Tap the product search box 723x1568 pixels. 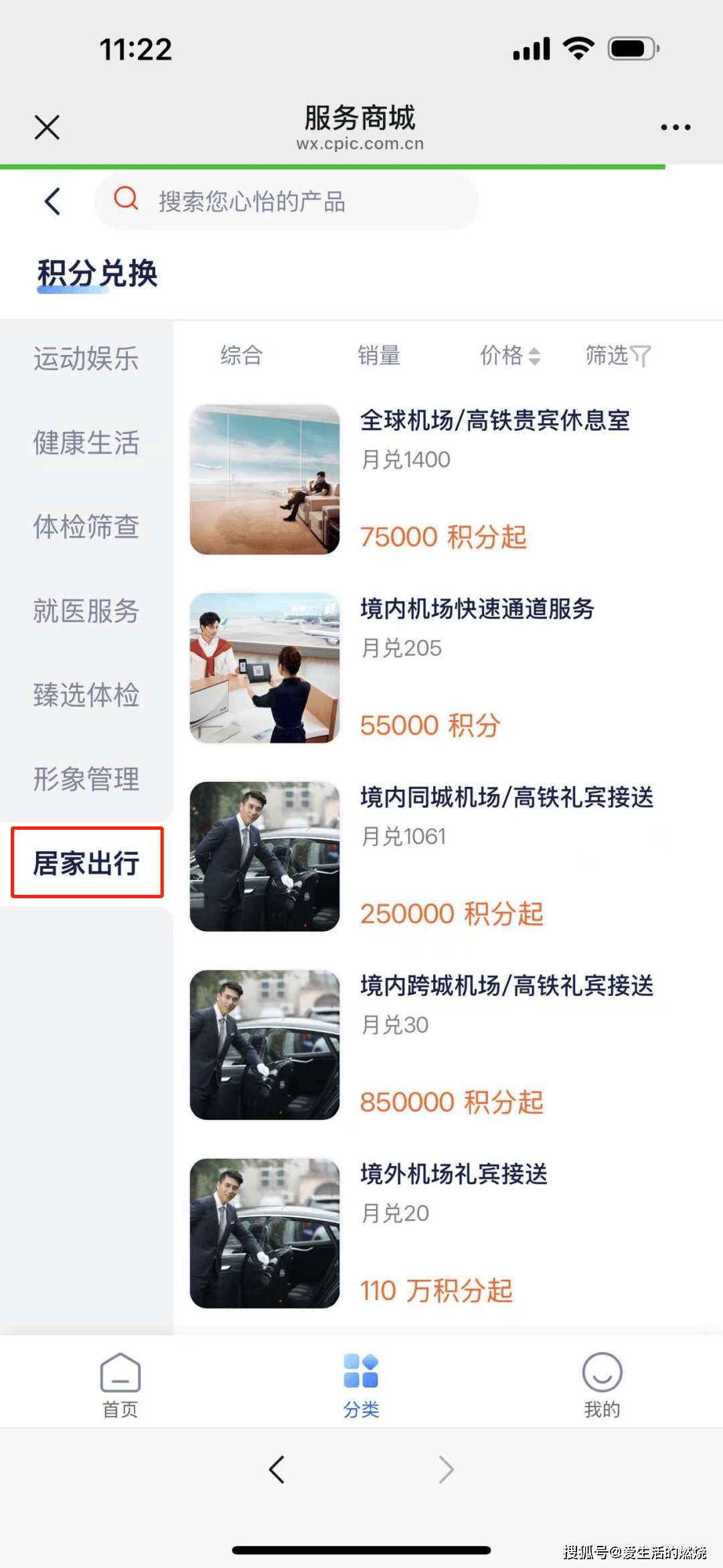(288, 201)
